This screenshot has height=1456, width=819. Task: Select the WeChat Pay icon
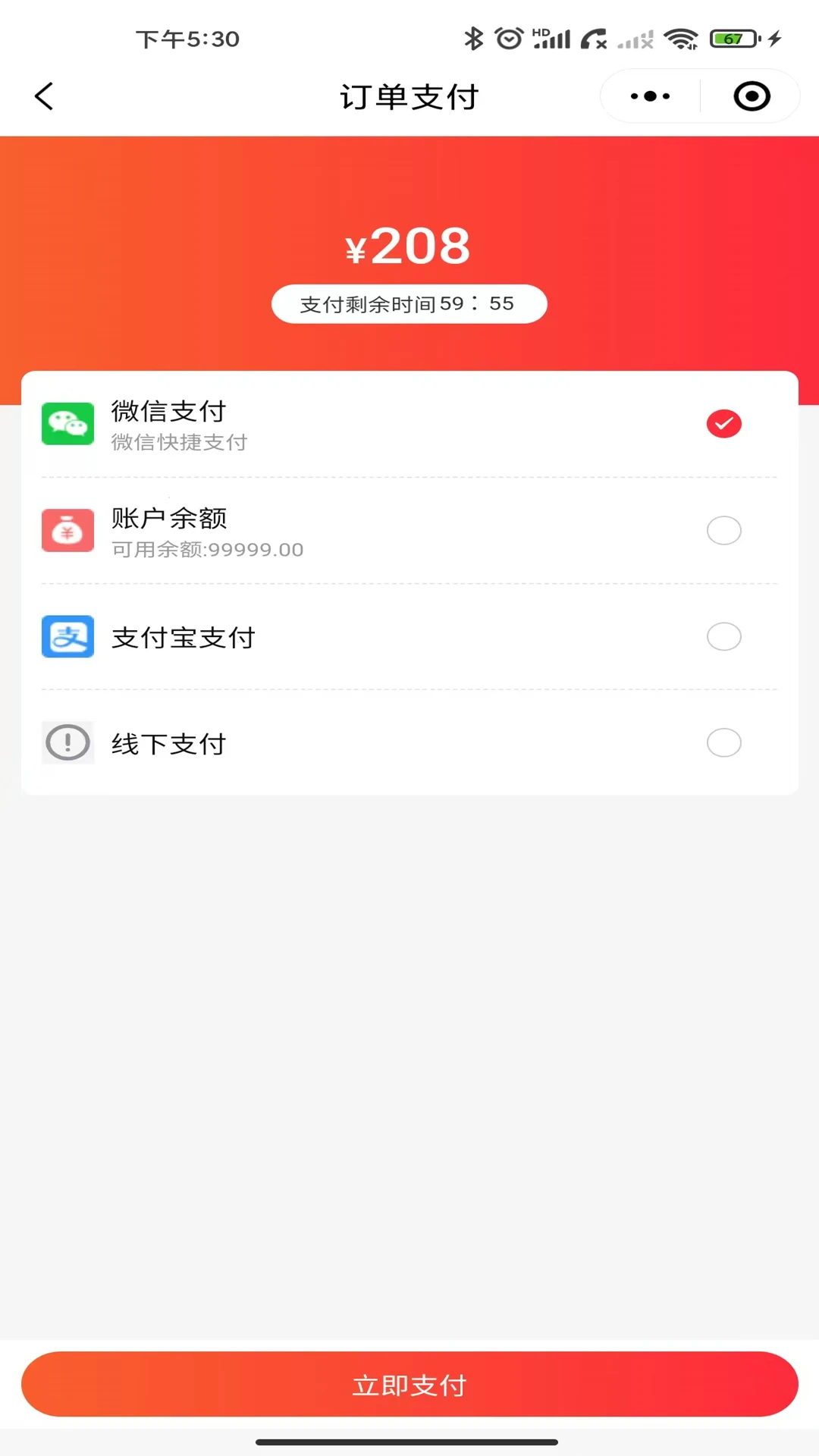click(67, 424)
